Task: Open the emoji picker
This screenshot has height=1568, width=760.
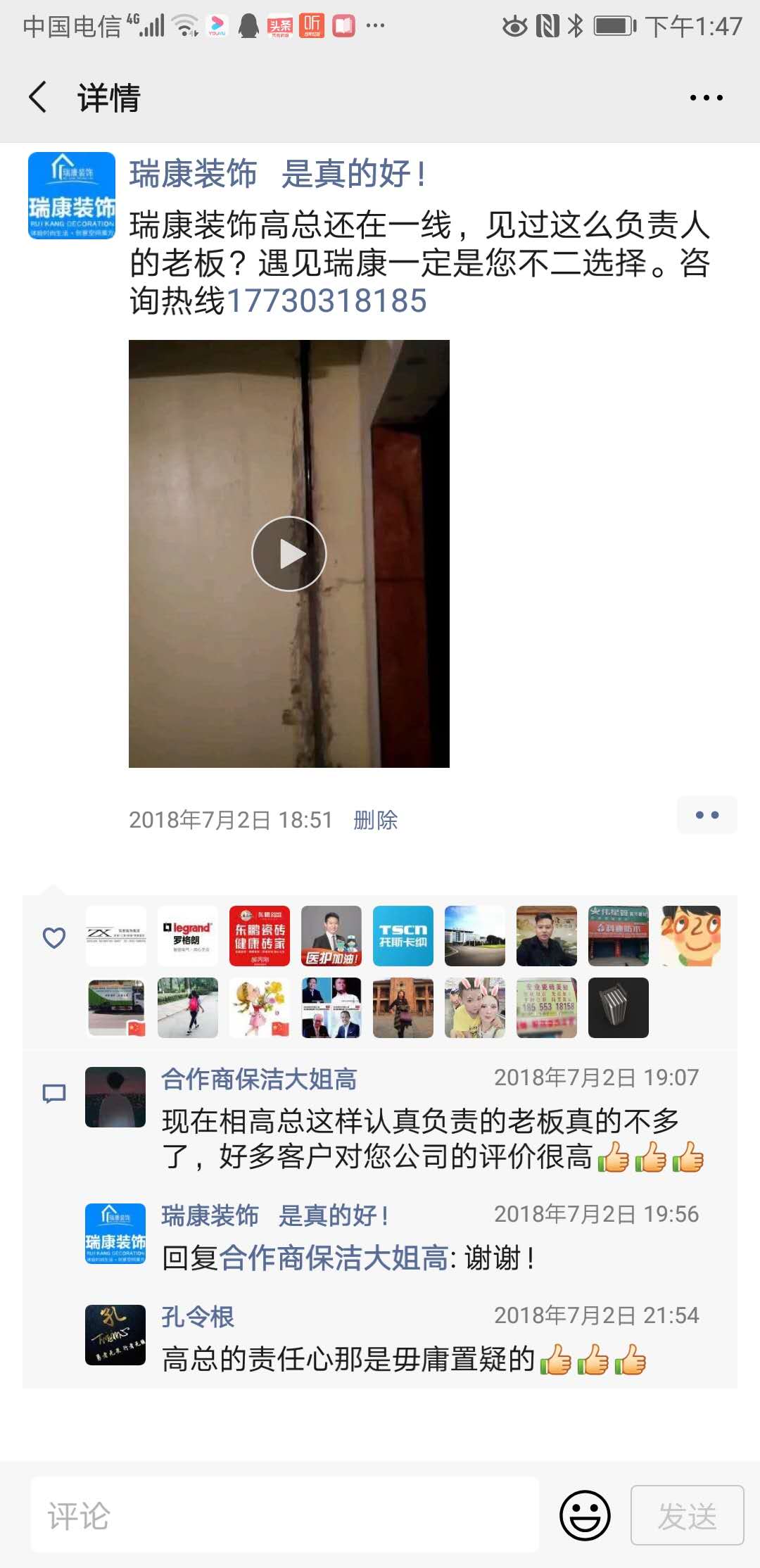Action: 585,1515
